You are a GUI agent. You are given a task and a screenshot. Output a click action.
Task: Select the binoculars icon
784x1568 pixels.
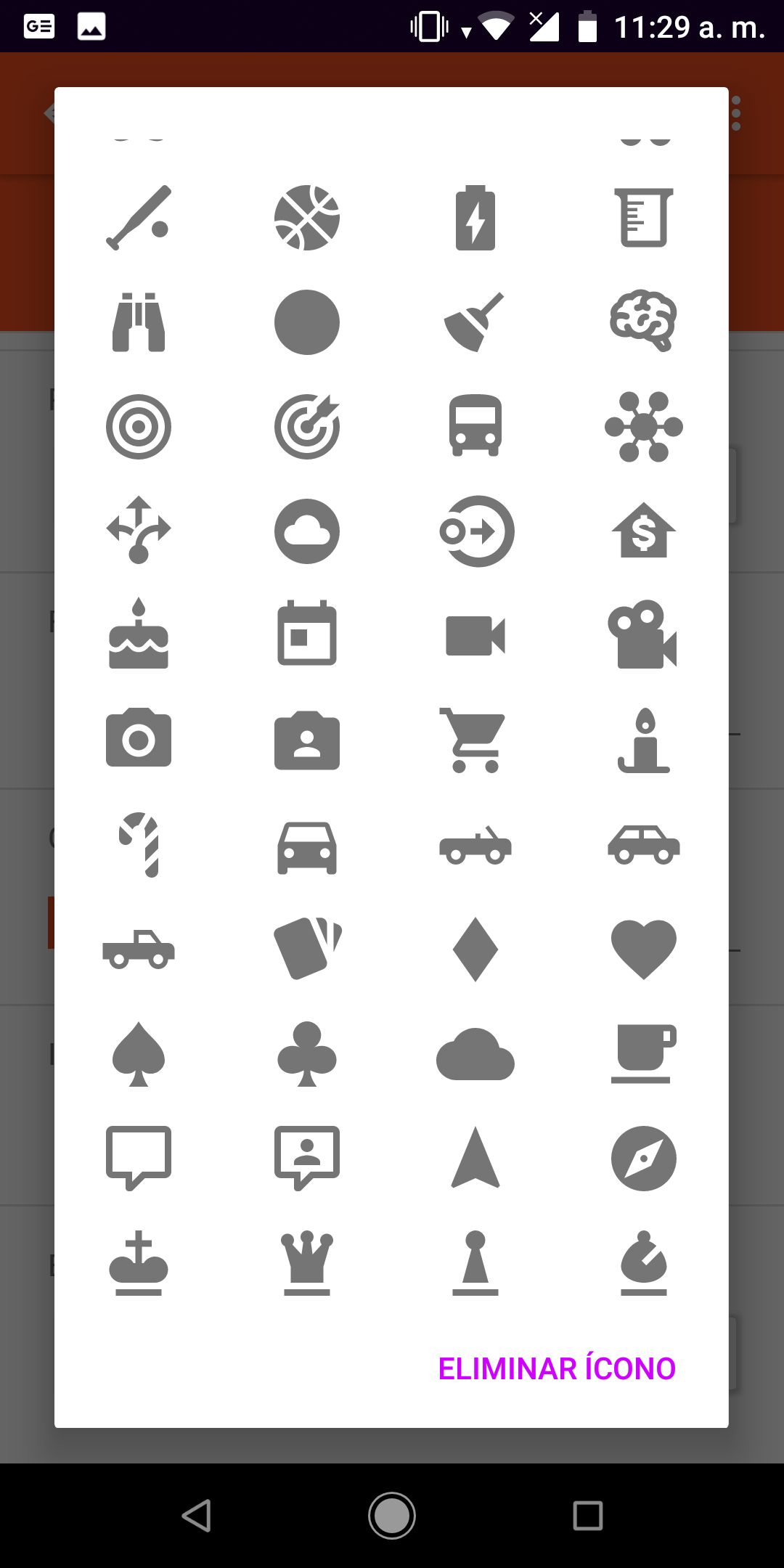pyautogui.click(x=139, y=322)
